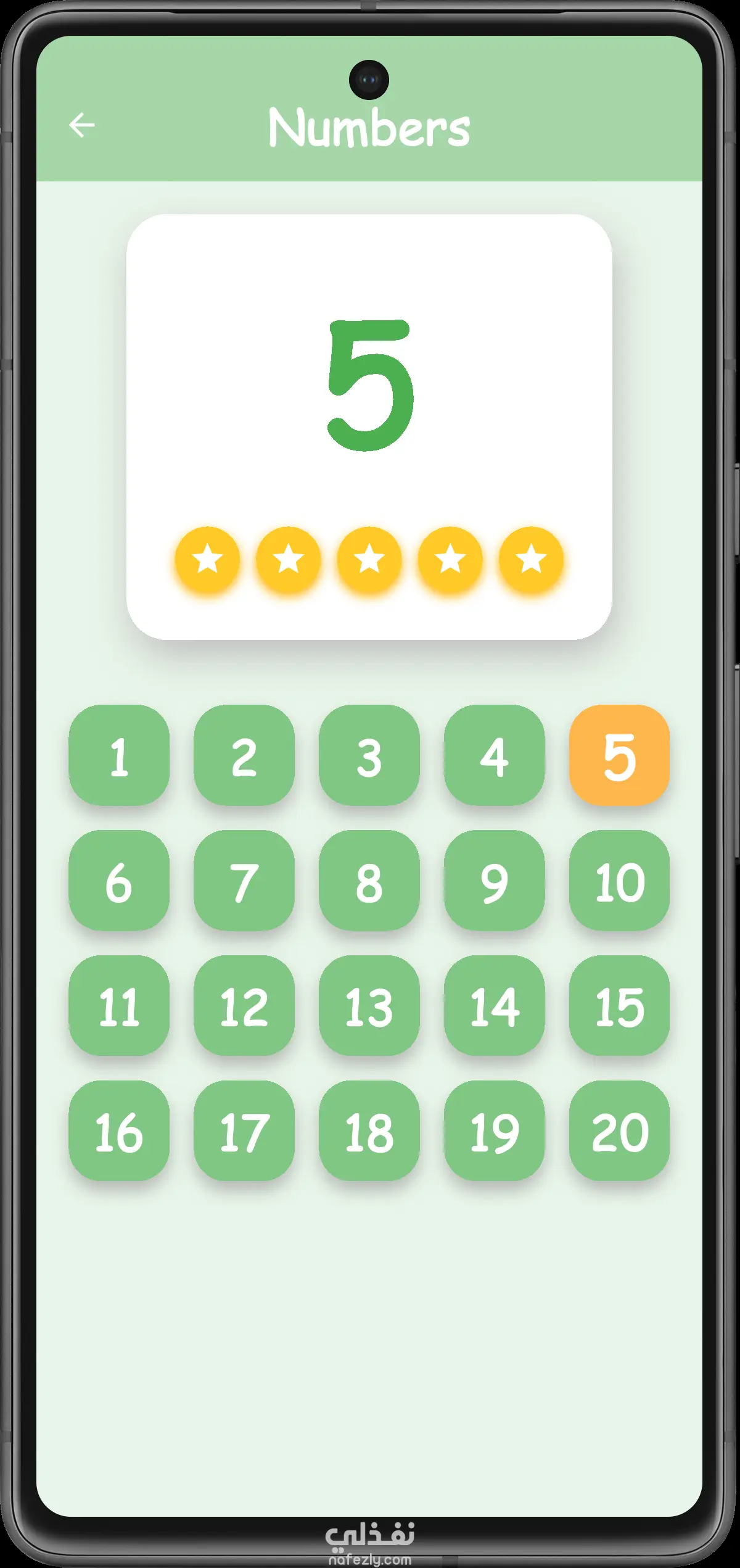The height and width of the screenshot is (1568, 740).
Task: Choose the number 8 tile
Action: pos(369,881)
